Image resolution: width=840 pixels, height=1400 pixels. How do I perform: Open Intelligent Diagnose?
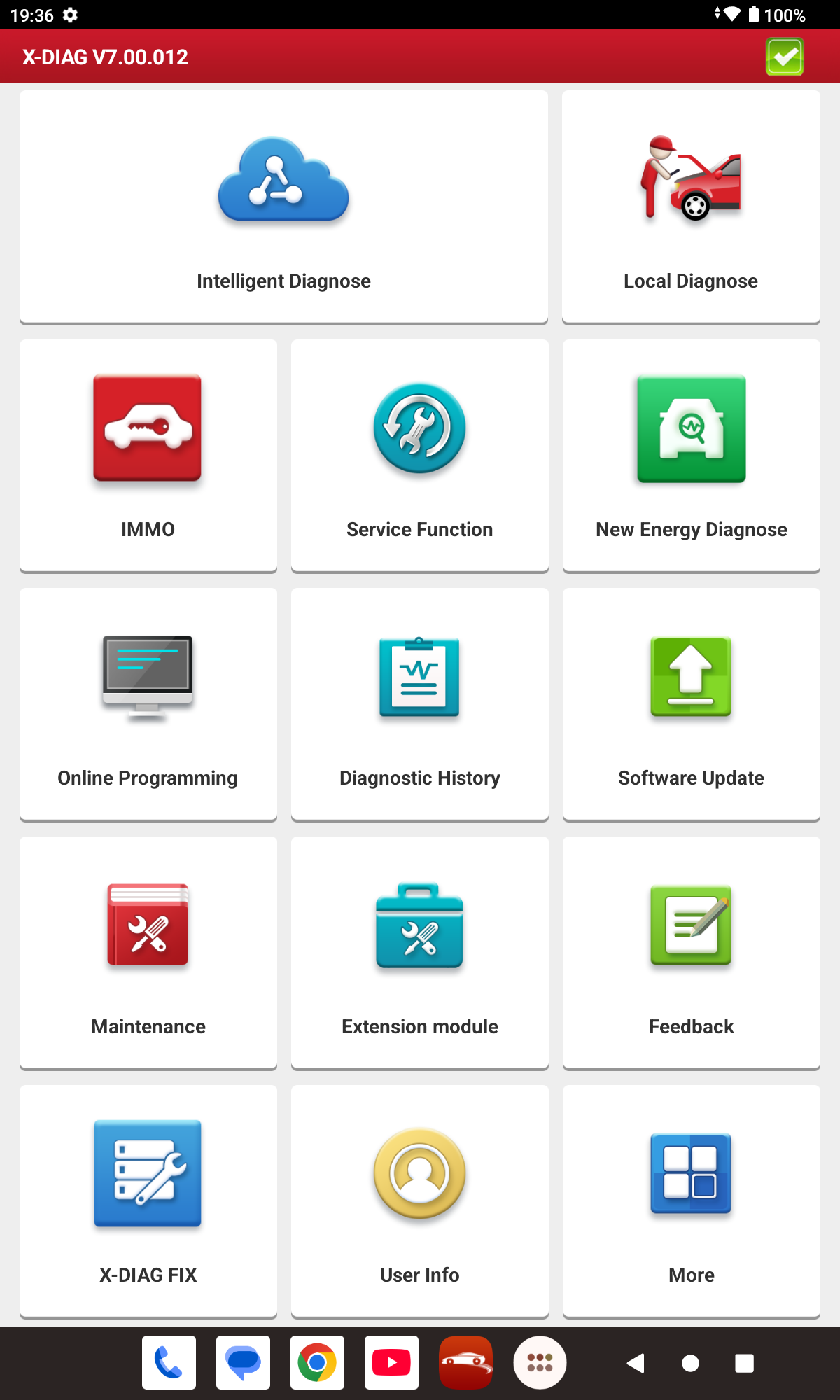(283, 207)
